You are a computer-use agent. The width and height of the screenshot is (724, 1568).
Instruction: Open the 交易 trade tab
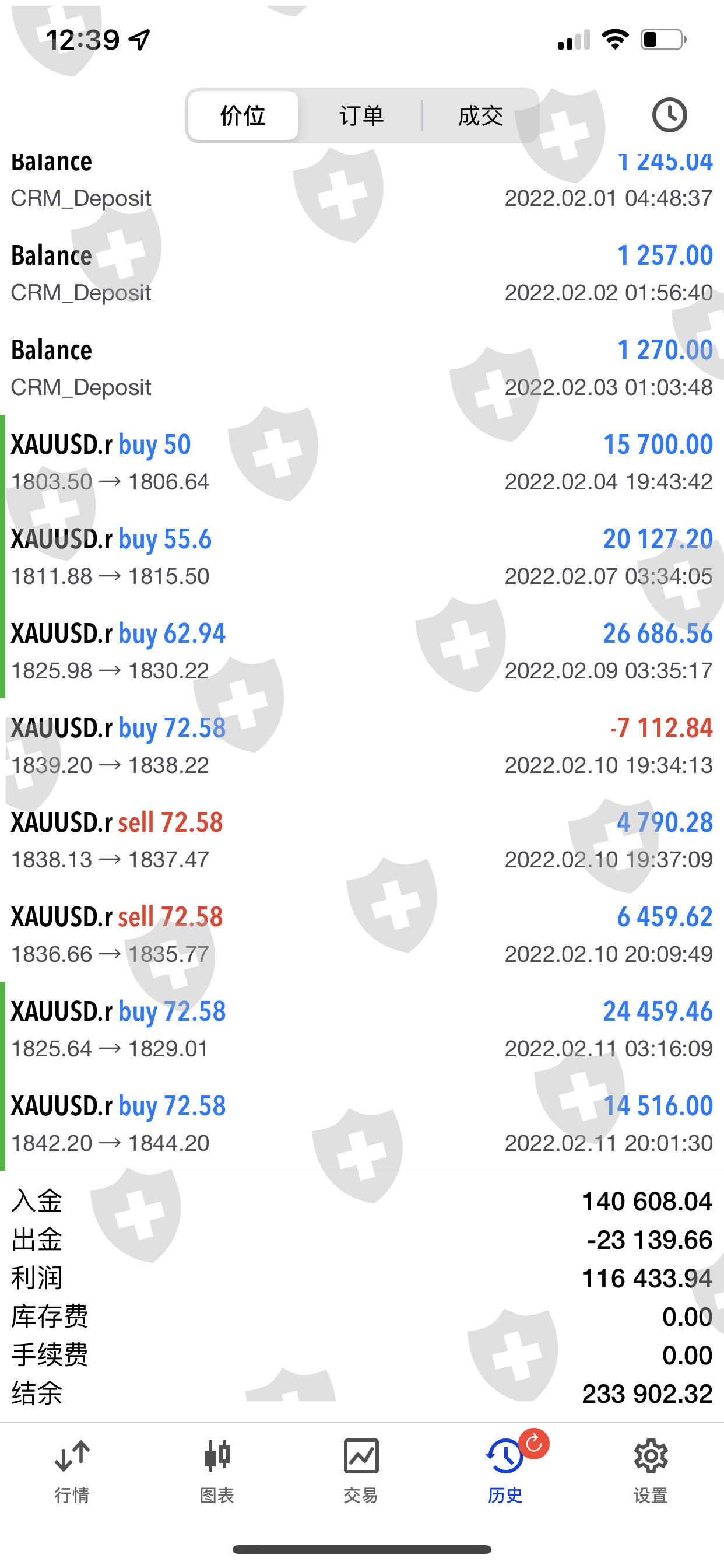361,1471
